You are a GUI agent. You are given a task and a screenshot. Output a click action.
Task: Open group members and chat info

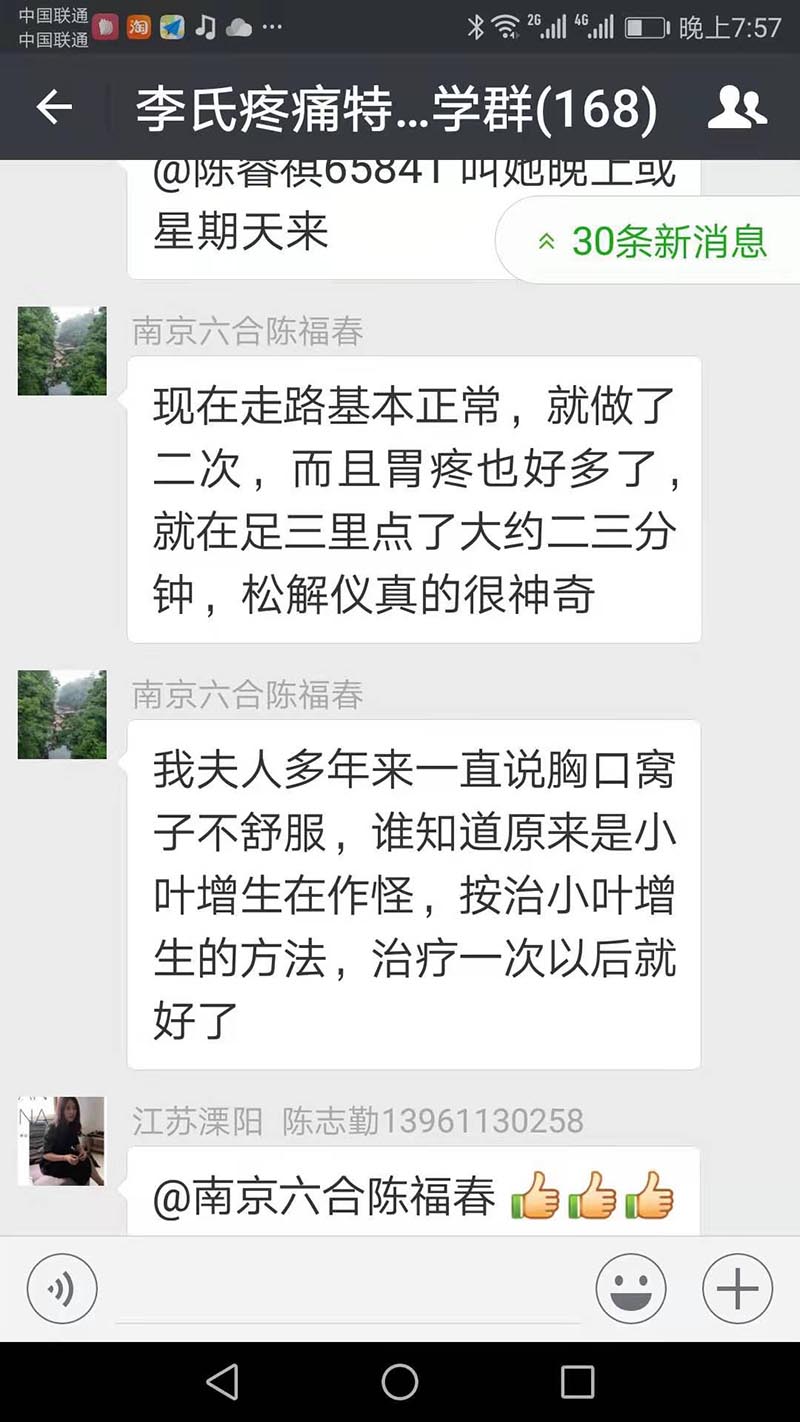point(737,107)
